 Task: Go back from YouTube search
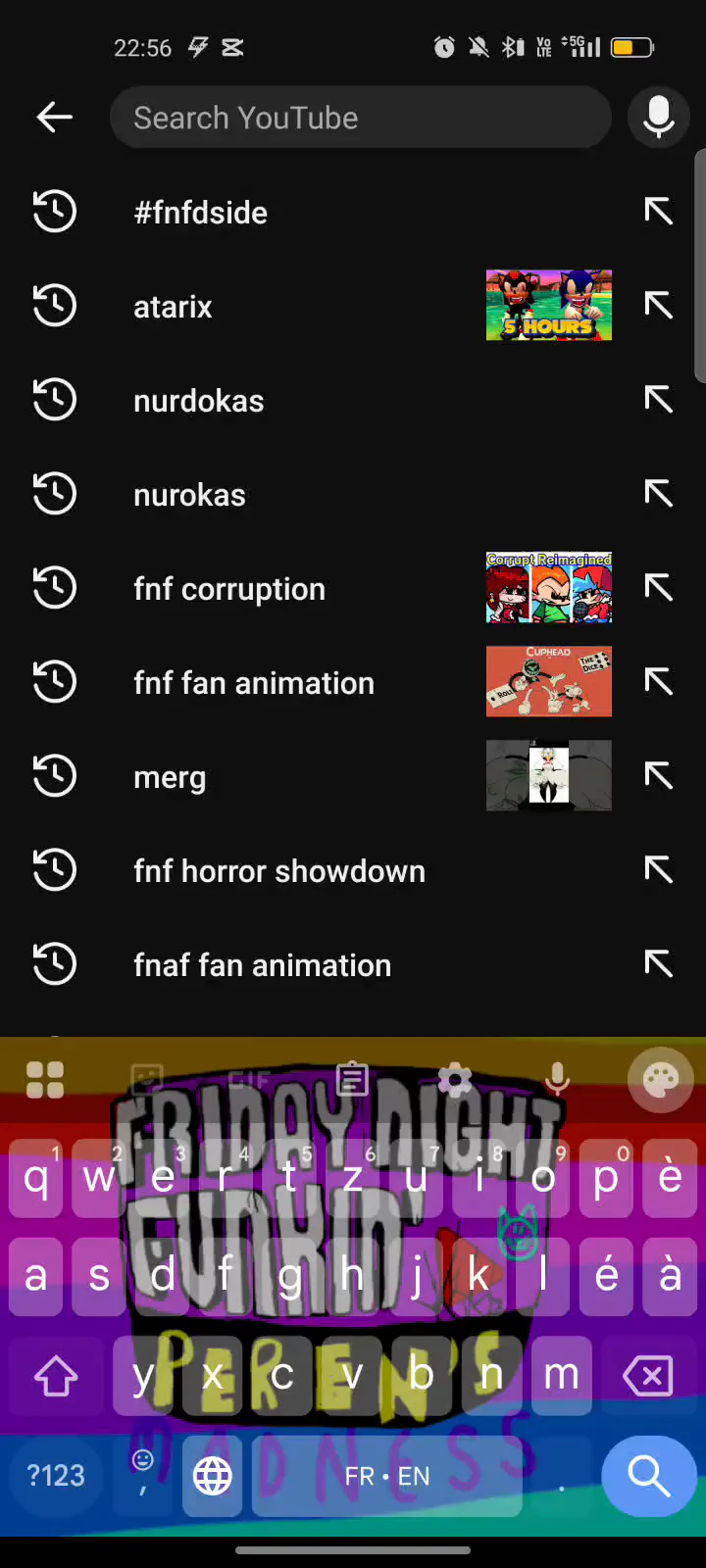[55, 118]
